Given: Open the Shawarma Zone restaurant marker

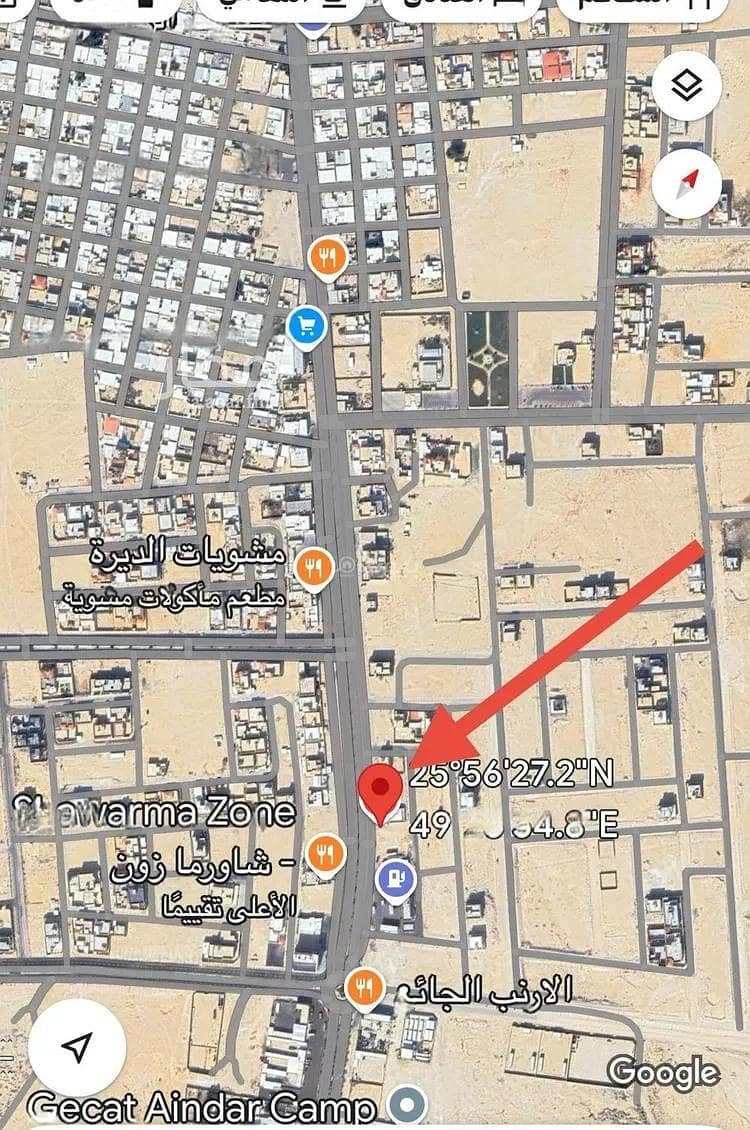Looking at the screenshot, I should [325, 854].
